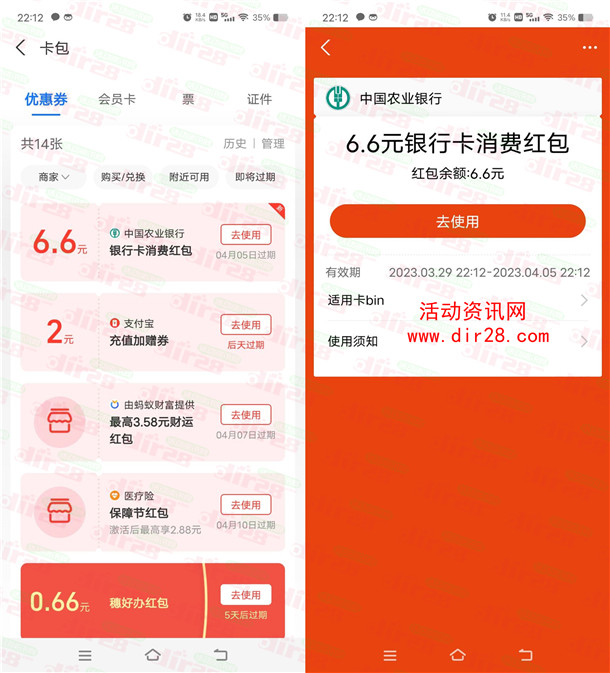610x673 pixels.
Task: Use the 6.6元 银行卡消费红包 coupon in list
Action: point(245,235)
